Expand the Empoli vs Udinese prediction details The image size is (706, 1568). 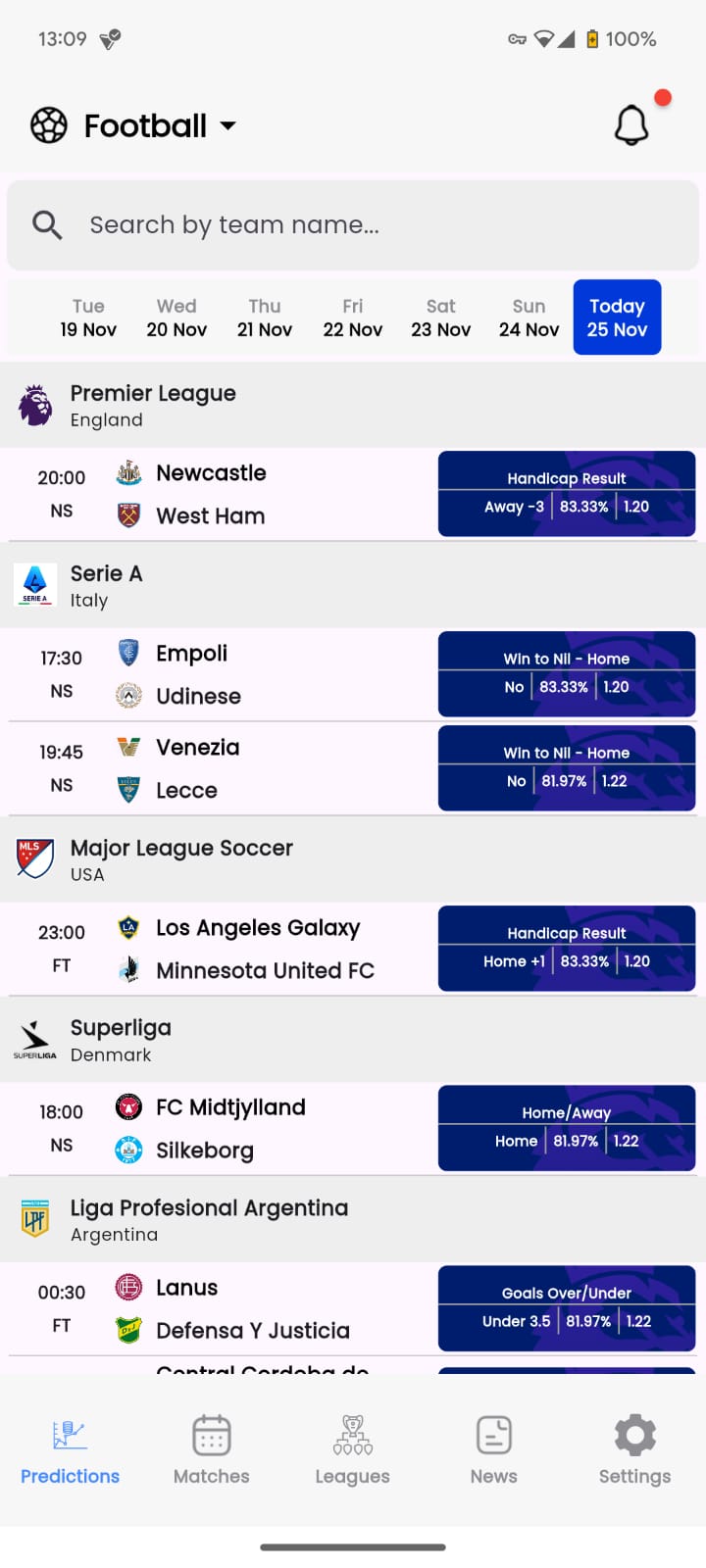[566, 673]
